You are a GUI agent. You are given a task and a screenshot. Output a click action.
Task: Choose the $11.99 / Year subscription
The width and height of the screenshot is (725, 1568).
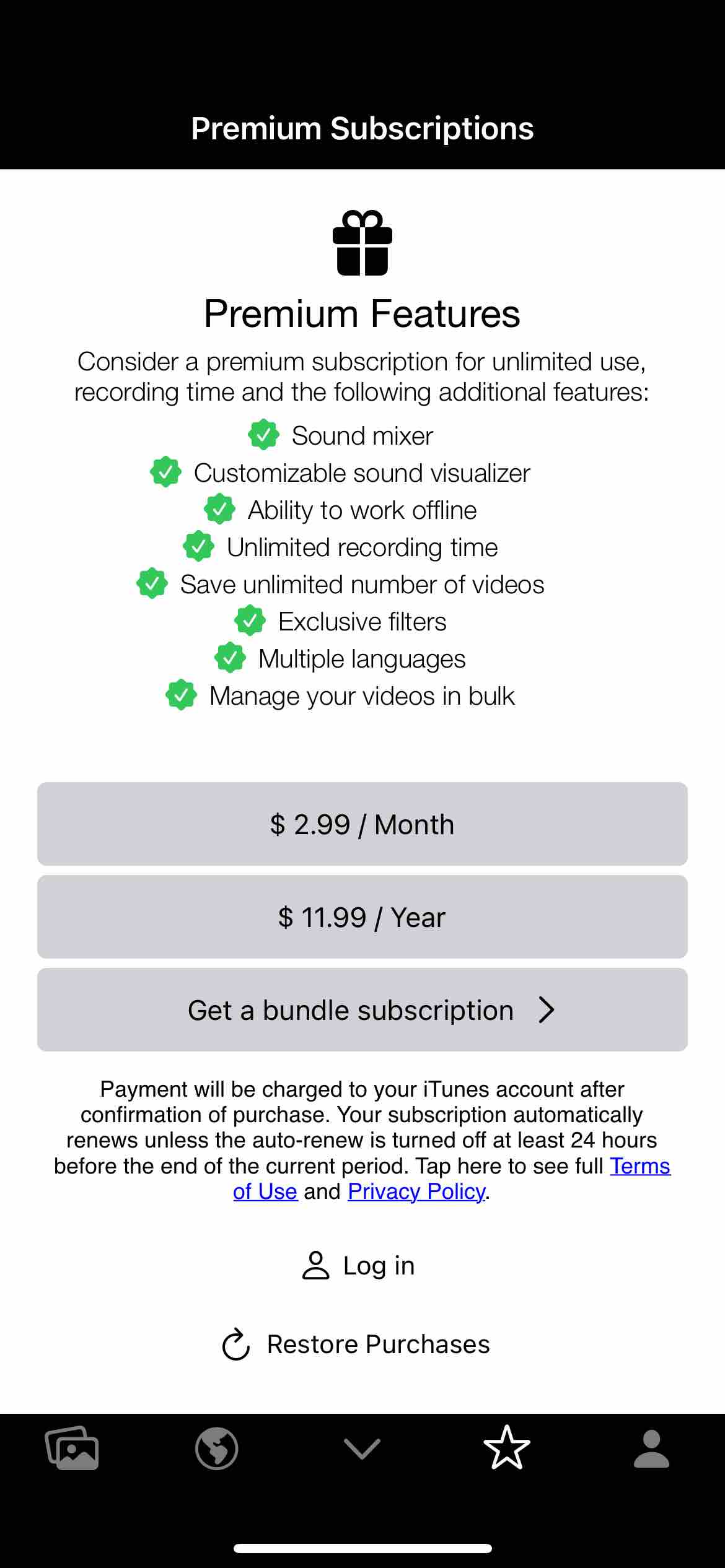[x=362, y=917]
